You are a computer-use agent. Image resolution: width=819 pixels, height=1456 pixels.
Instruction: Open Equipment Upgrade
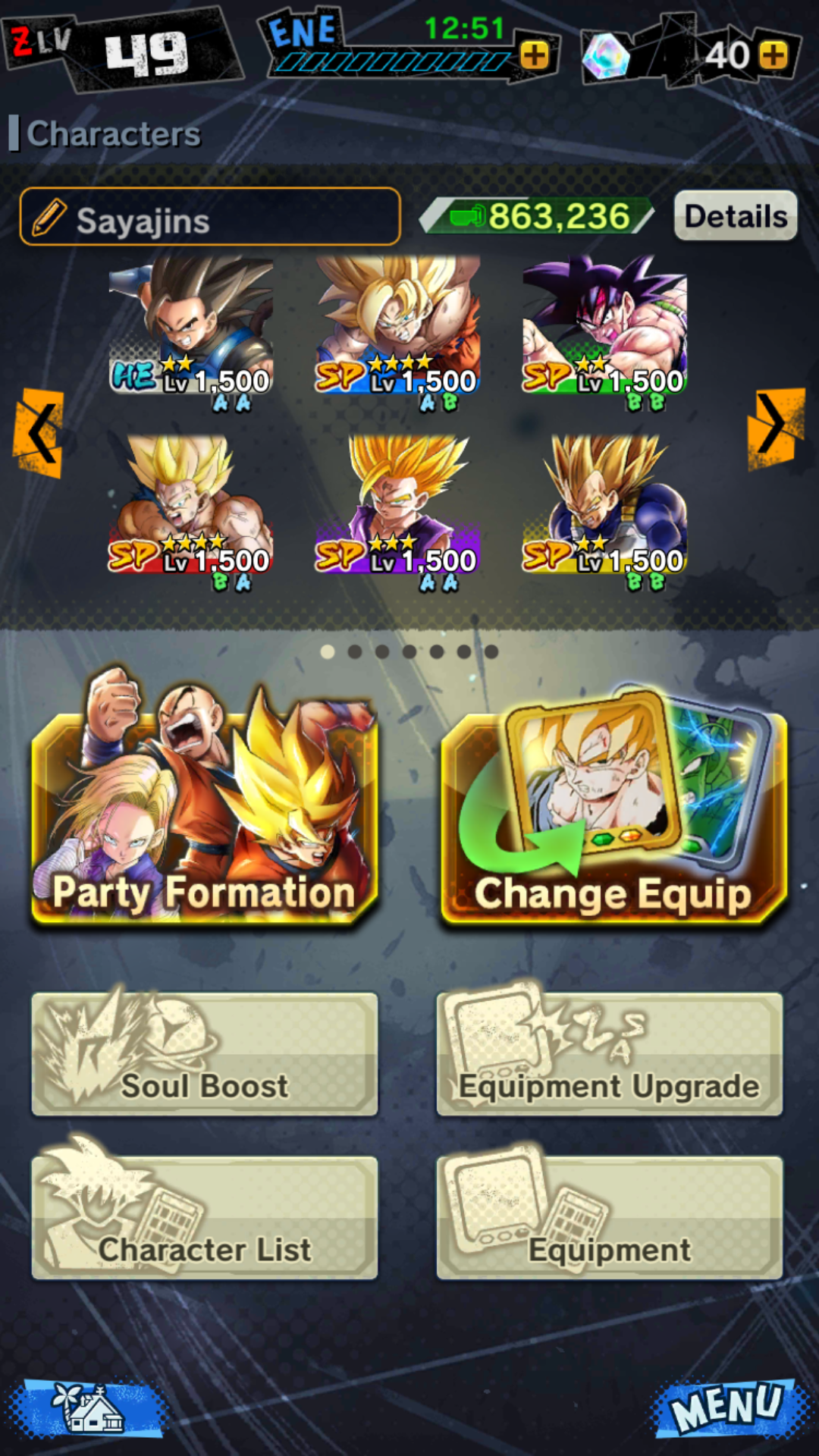pyautogui.click(x=609, y=1054)
